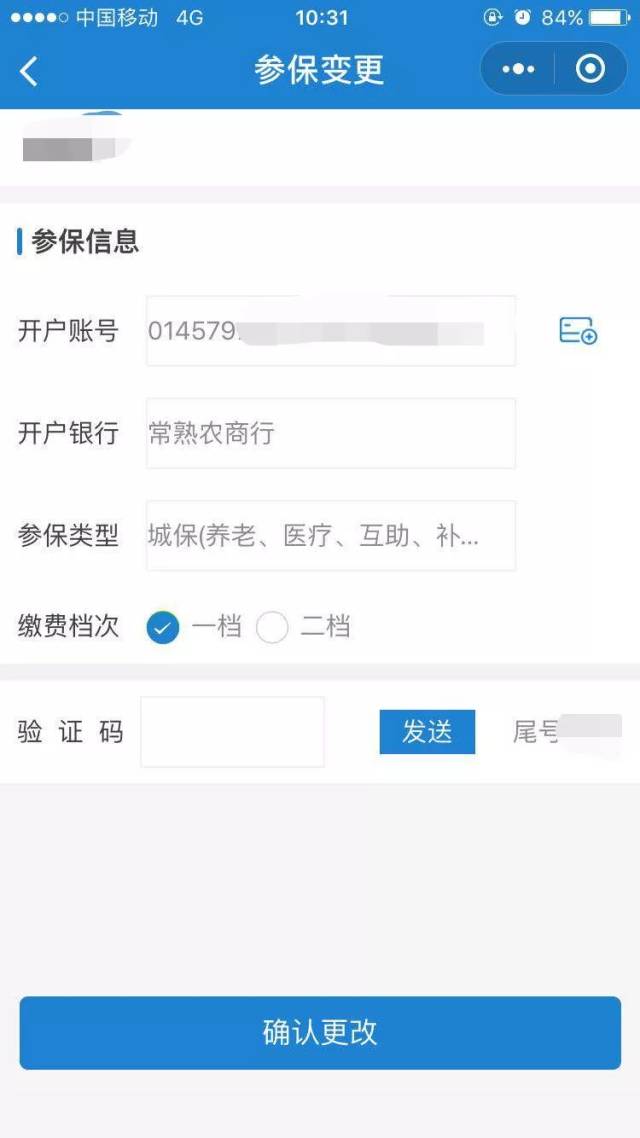Go back using the top-left arrow
The height and width of the screenshot is (1138, 640).
pos(29,71)
